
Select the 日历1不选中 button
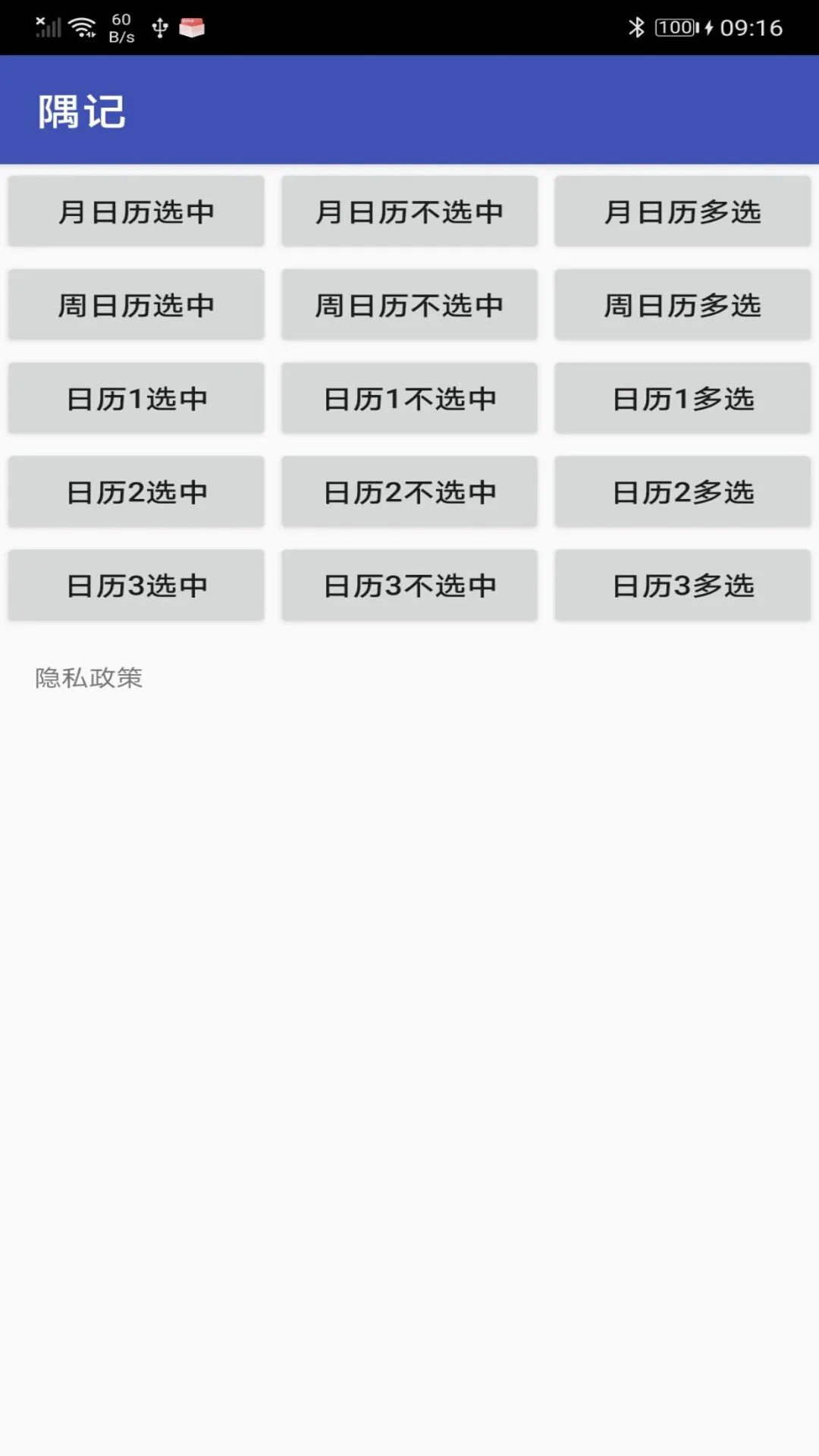tap(409, 398)
